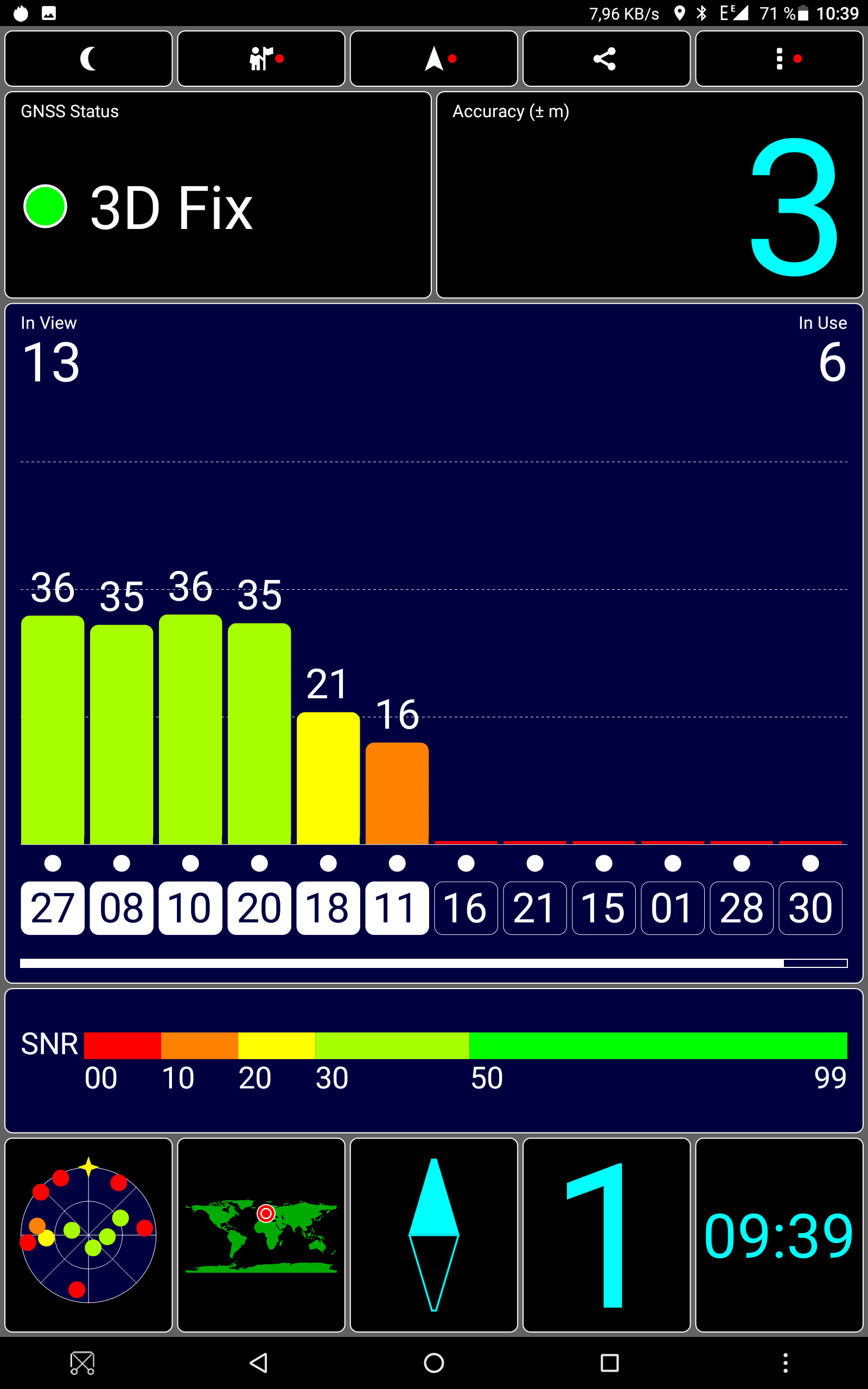Image resolution: width=868 pixels, height=1389 pixels.
Task: Open the world map tile
Action: click(261, 1235)
